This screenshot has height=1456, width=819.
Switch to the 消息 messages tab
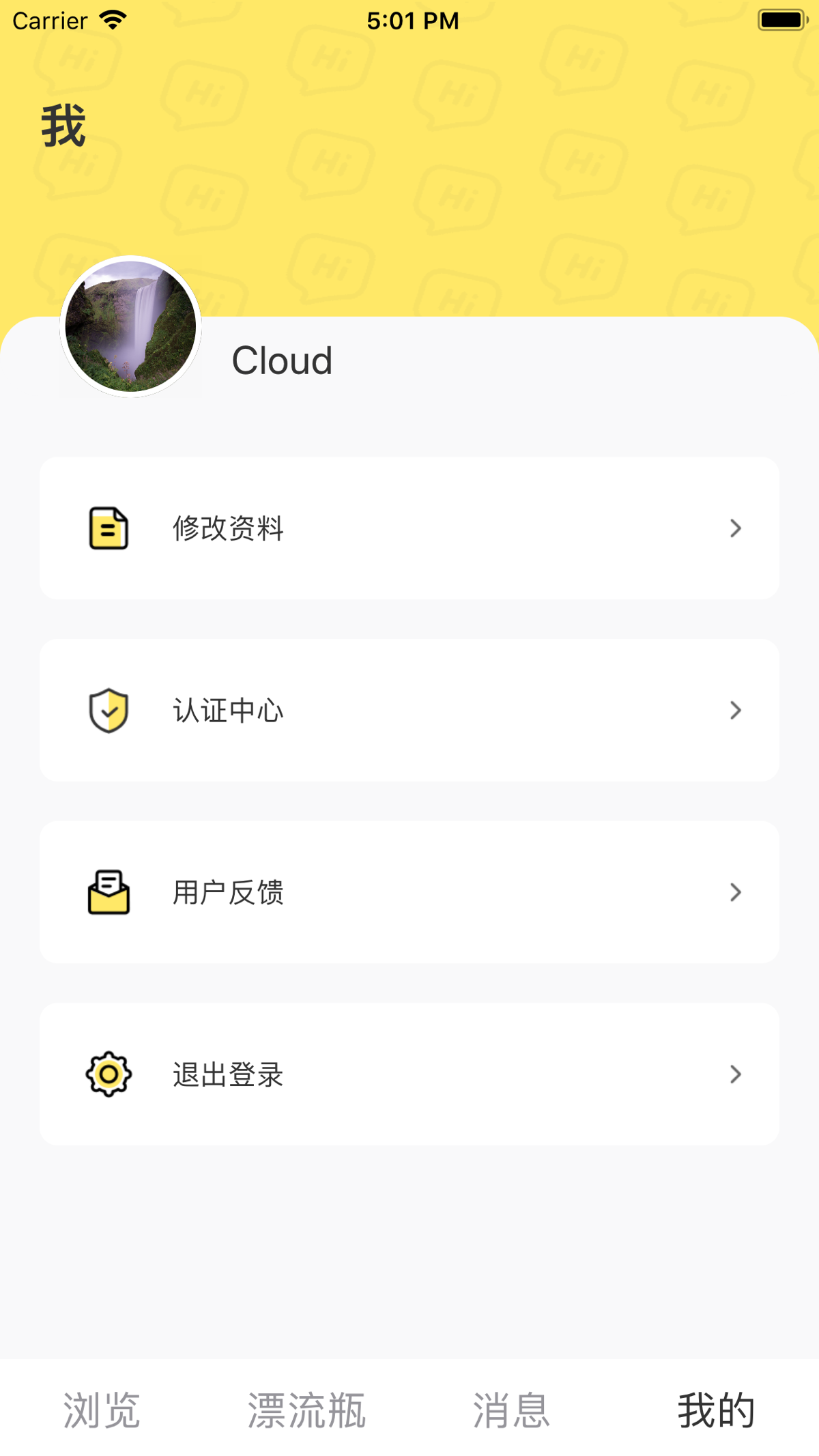[x=511, y=1410]
